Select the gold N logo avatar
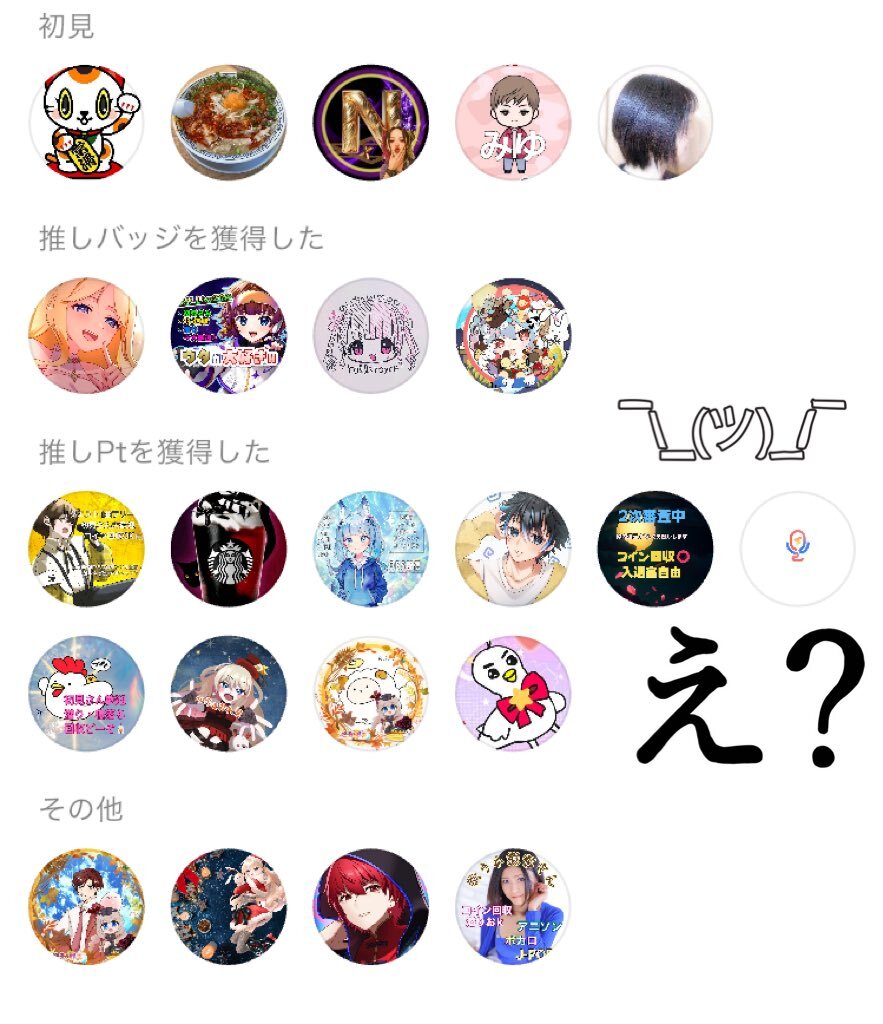 [x=371, y=122]
